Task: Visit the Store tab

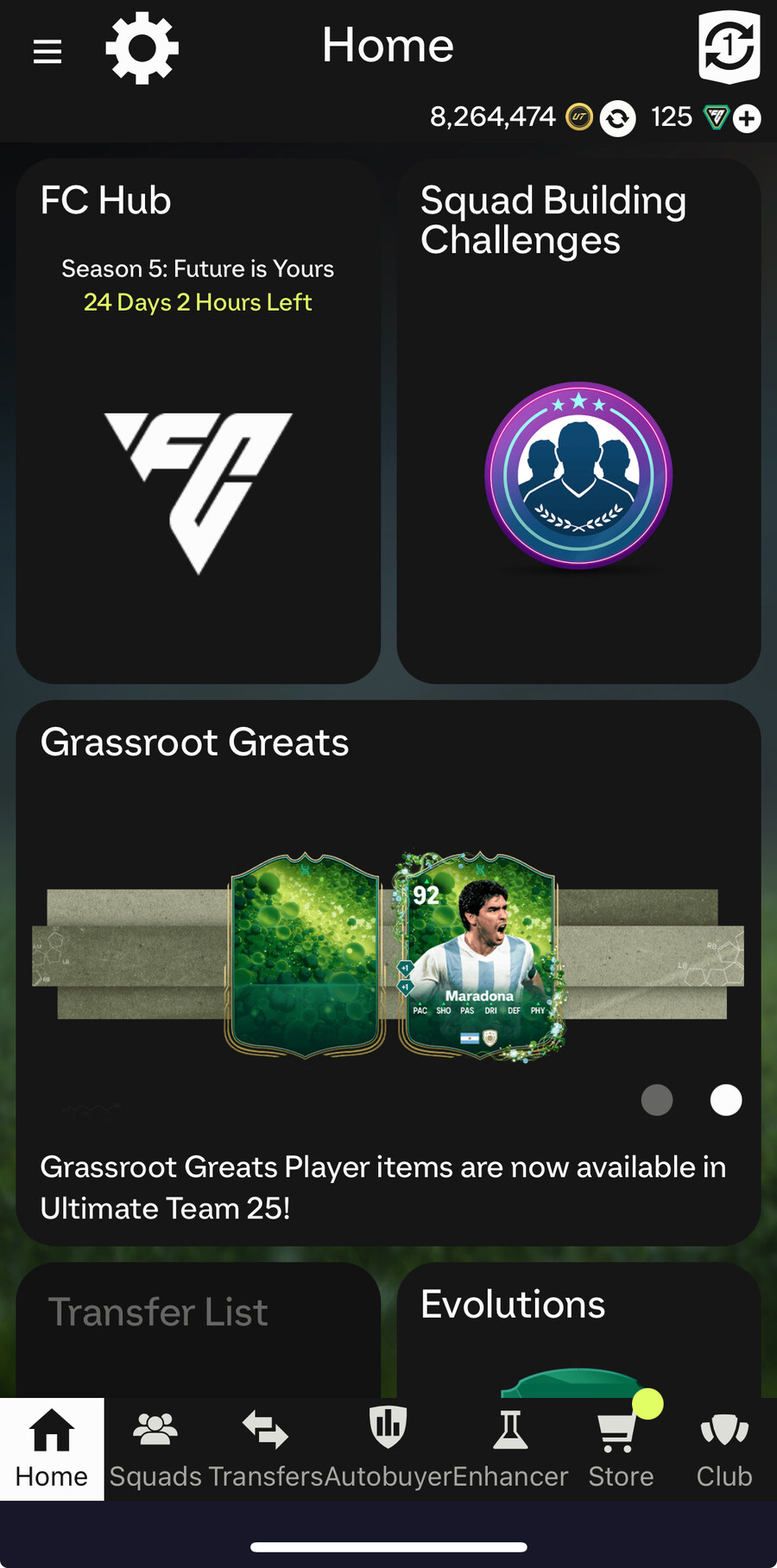Action: [621, 1450]
